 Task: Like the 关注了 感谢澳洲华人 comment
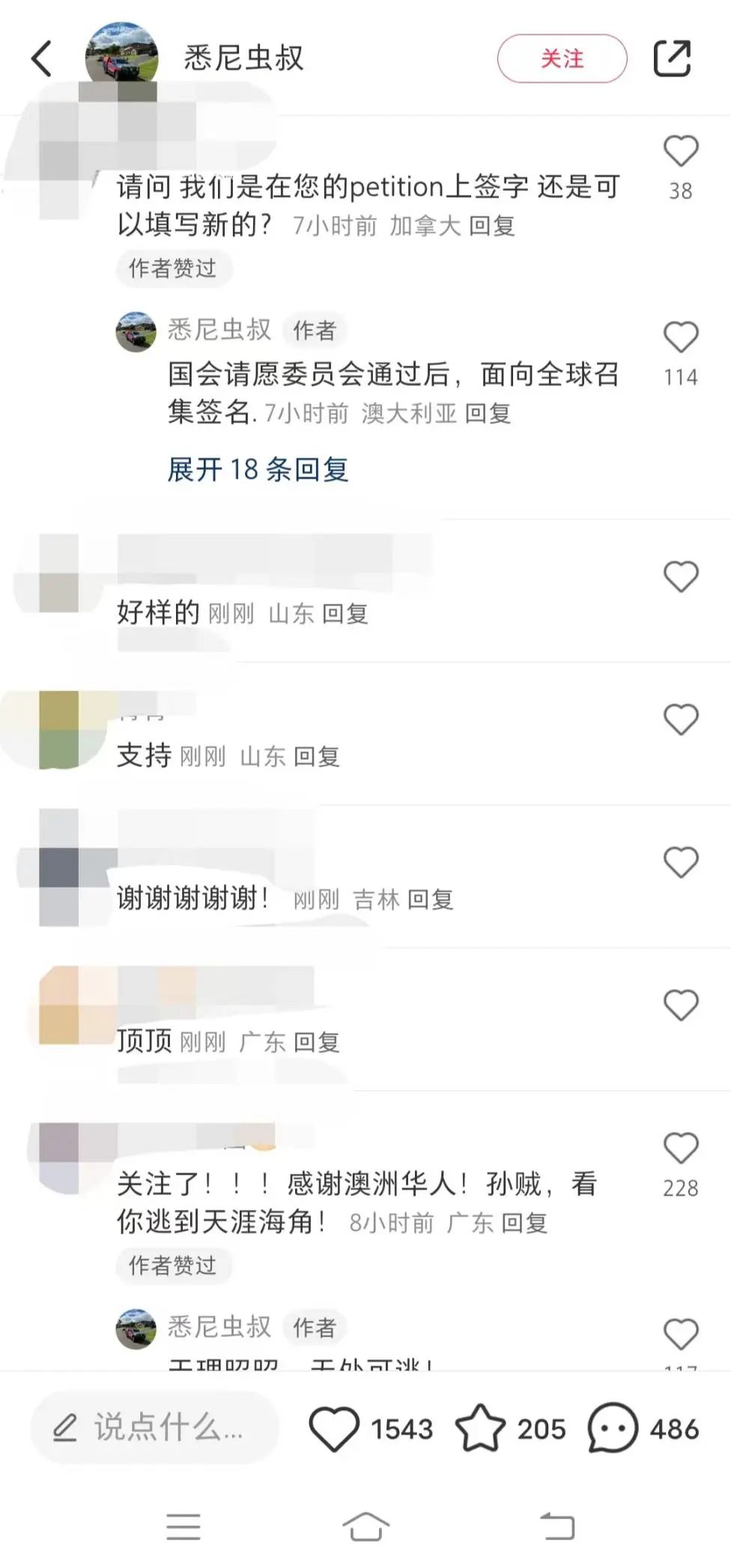(680, 1148)
